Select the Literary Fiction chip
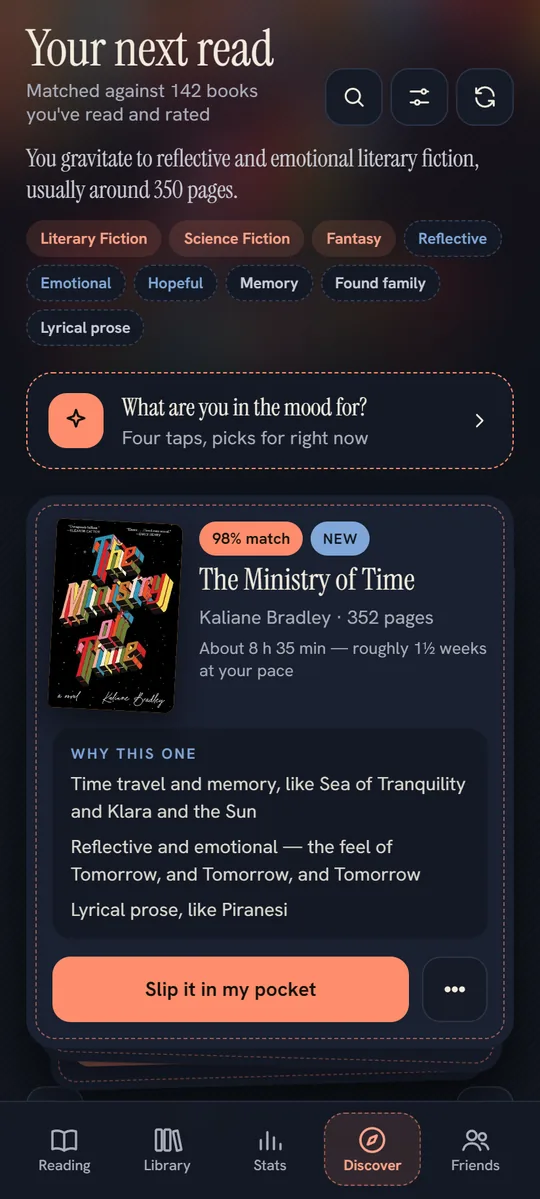 tap(94, 239)
